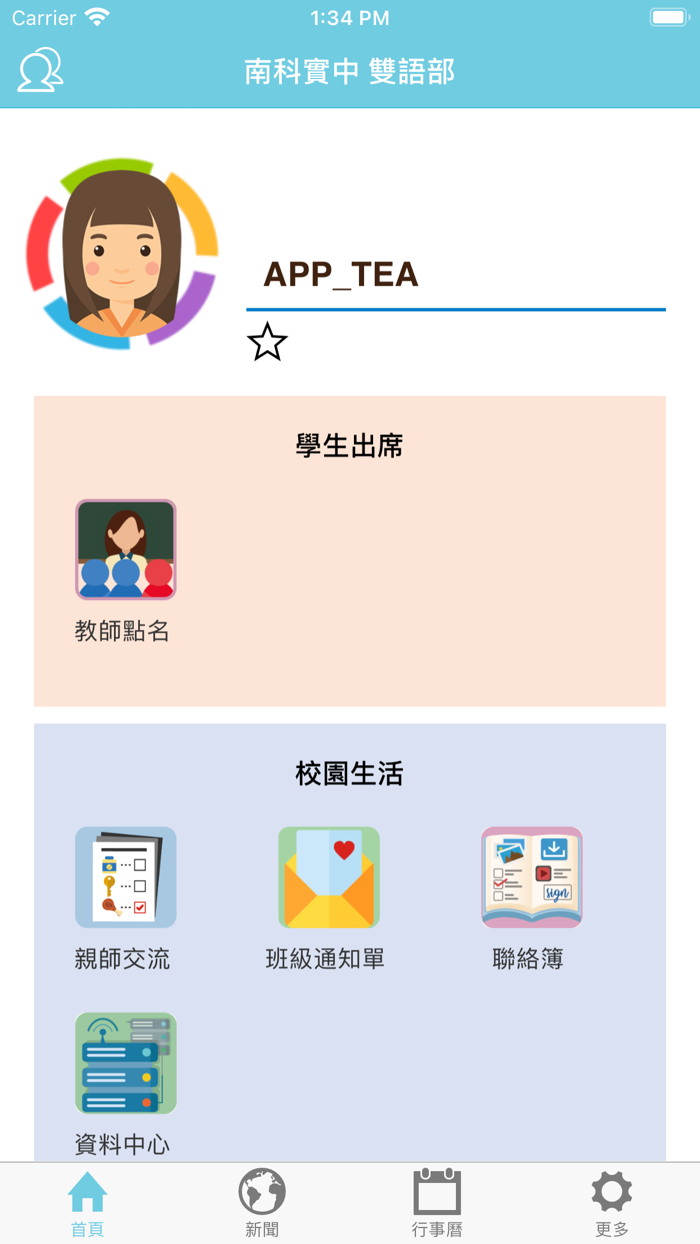Open the 更多 more tab

(611, 1203)
